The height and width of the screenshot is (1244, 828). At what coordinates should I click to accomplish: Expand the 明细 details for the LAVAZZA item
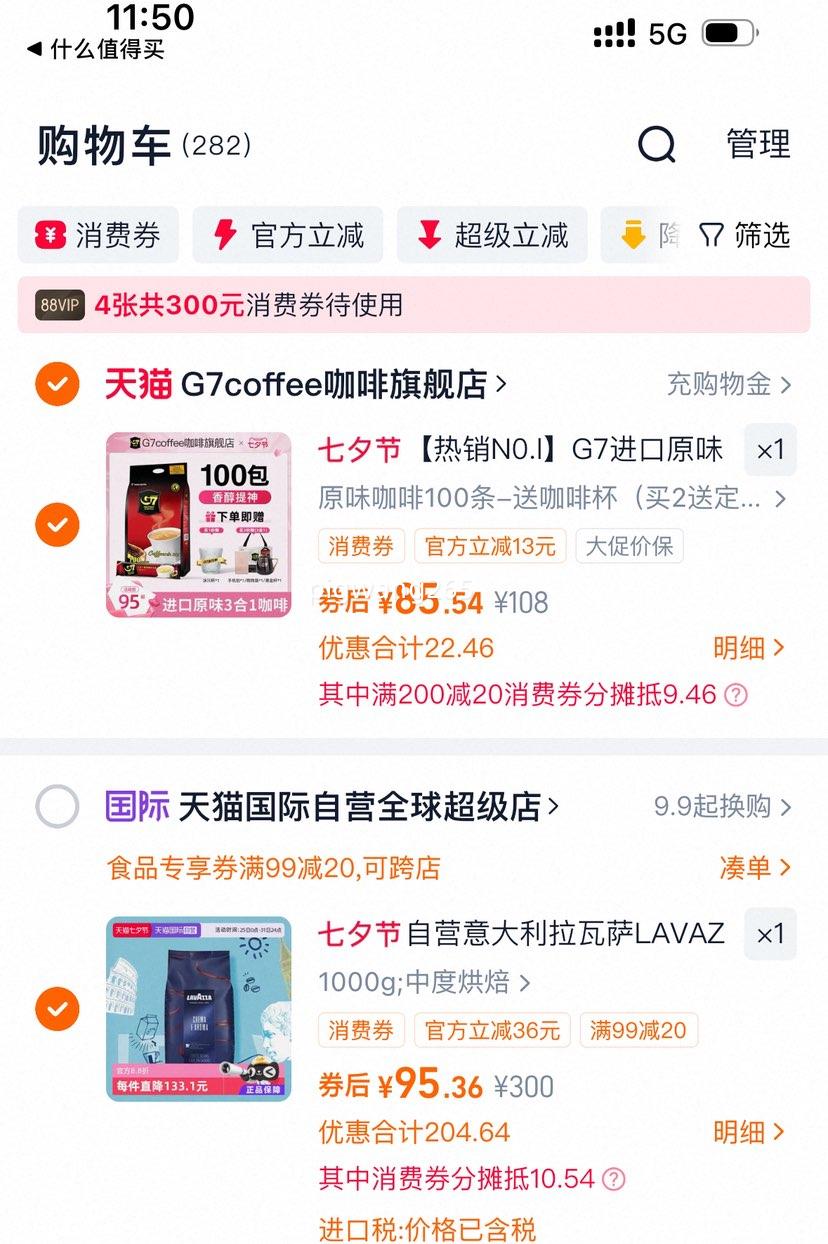tap(743, 1132)
